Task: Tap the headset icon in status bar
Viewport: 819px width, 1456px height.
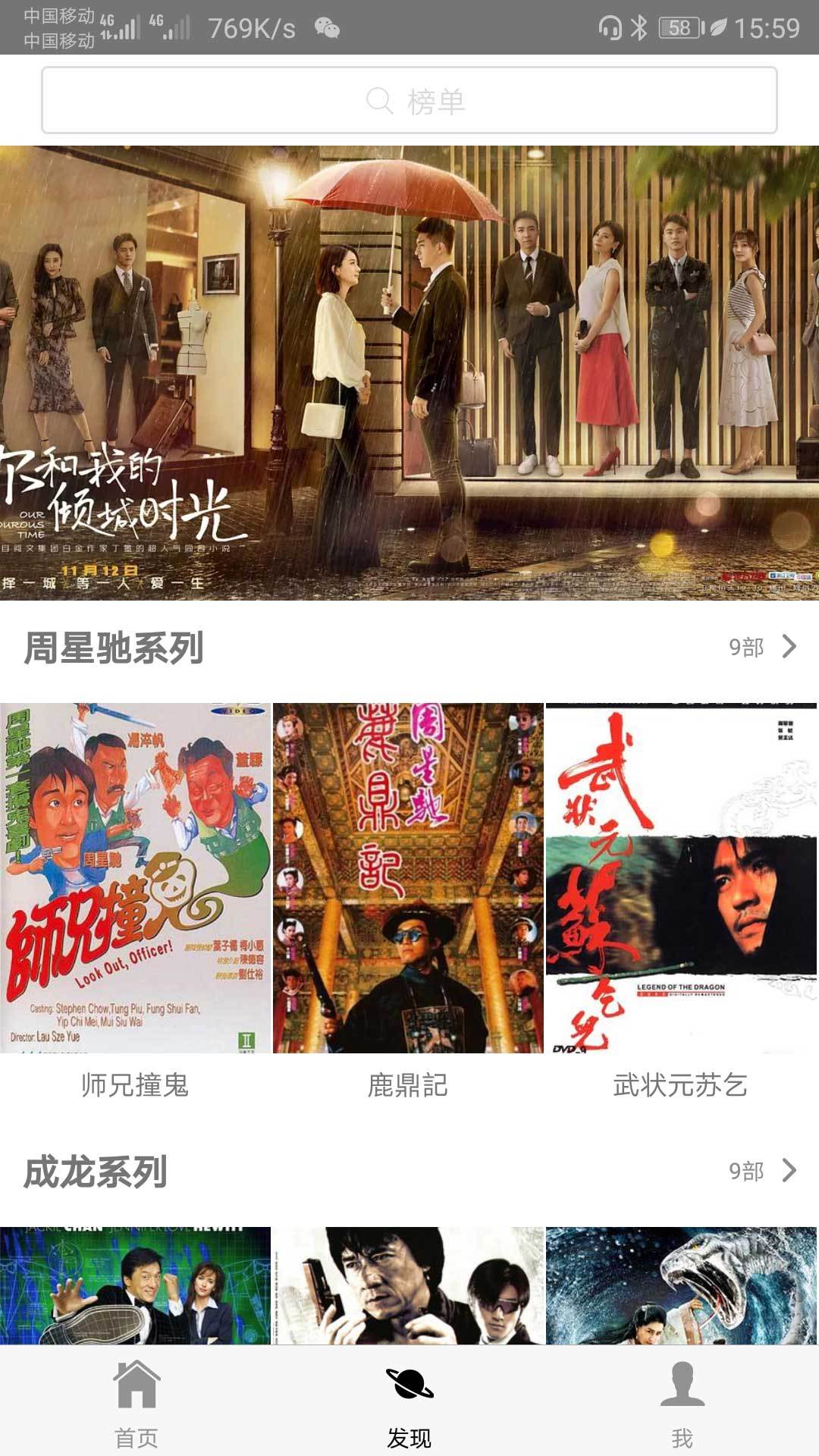Action: pyautogui.click(x=609, y=25)
